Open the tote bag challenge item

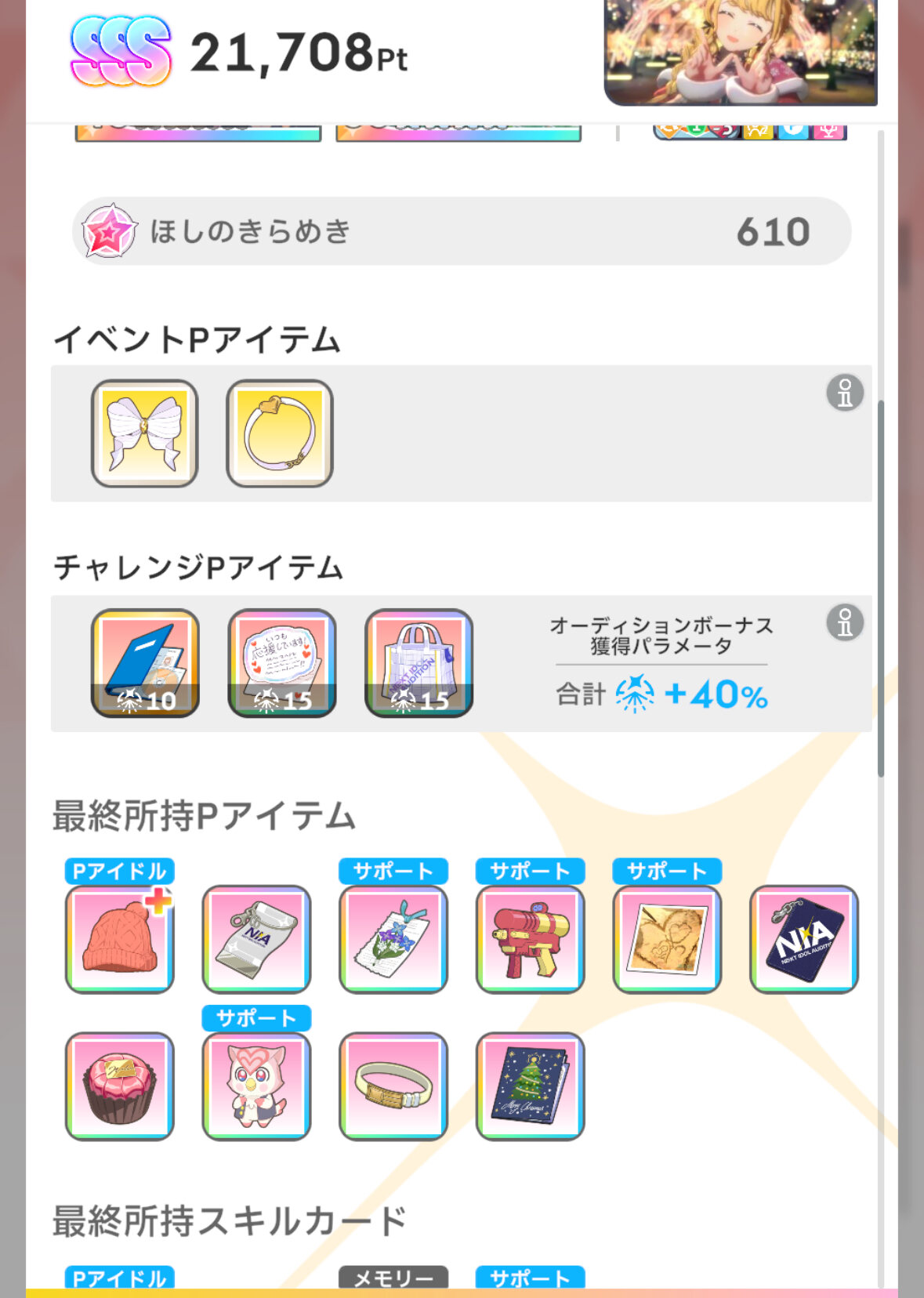[x=419, y=663]
